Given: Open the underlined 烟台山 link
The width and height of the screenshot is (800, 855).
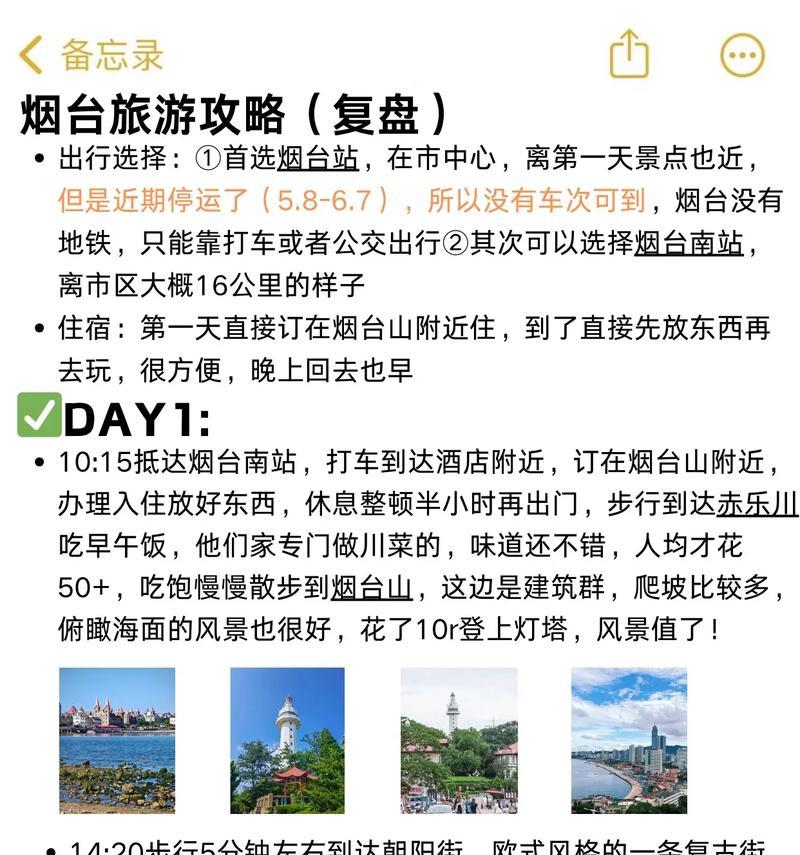Looking at the screenshot, I should coord(372,587).
